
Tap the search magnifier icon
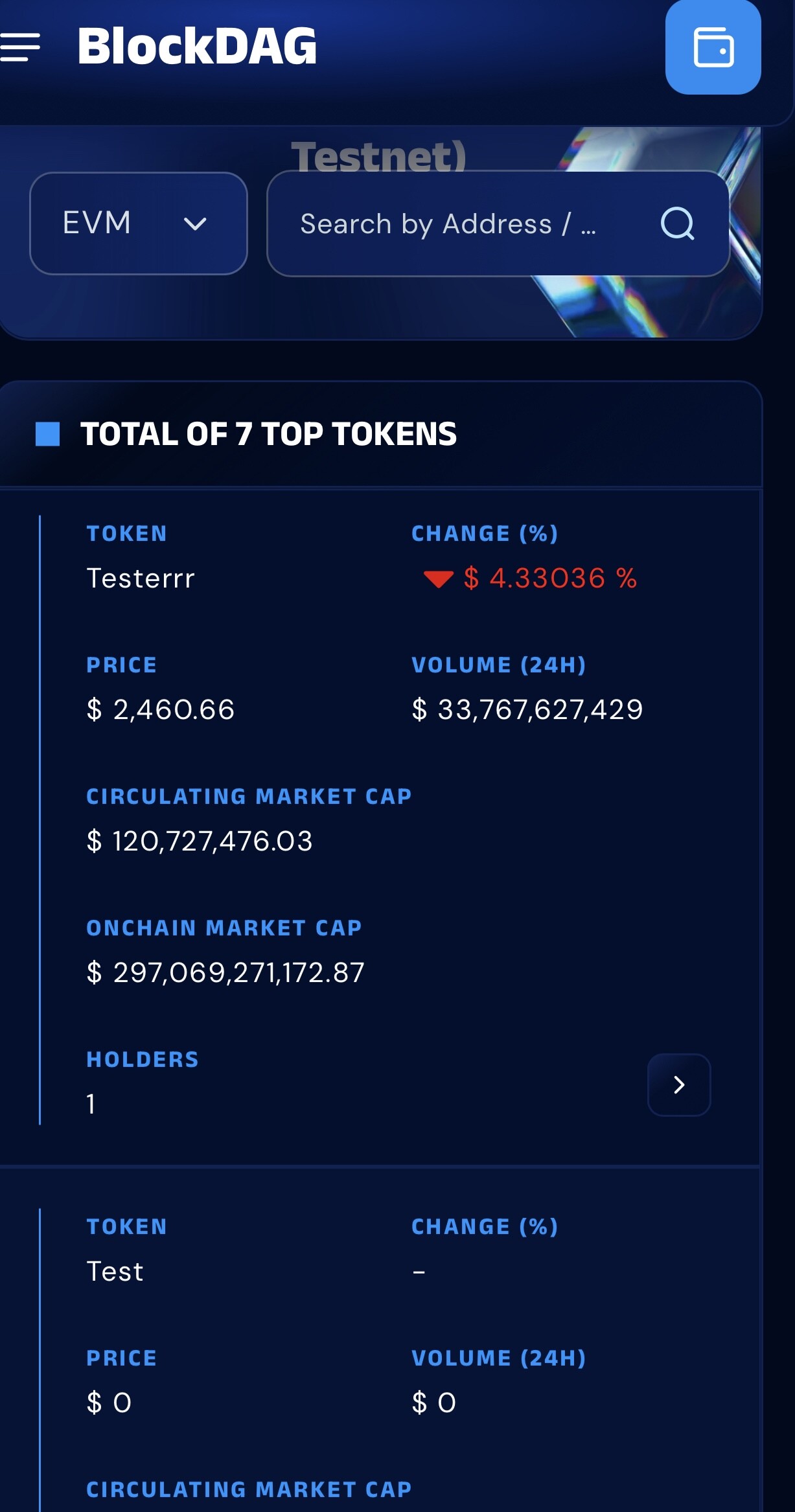point(677,224)
